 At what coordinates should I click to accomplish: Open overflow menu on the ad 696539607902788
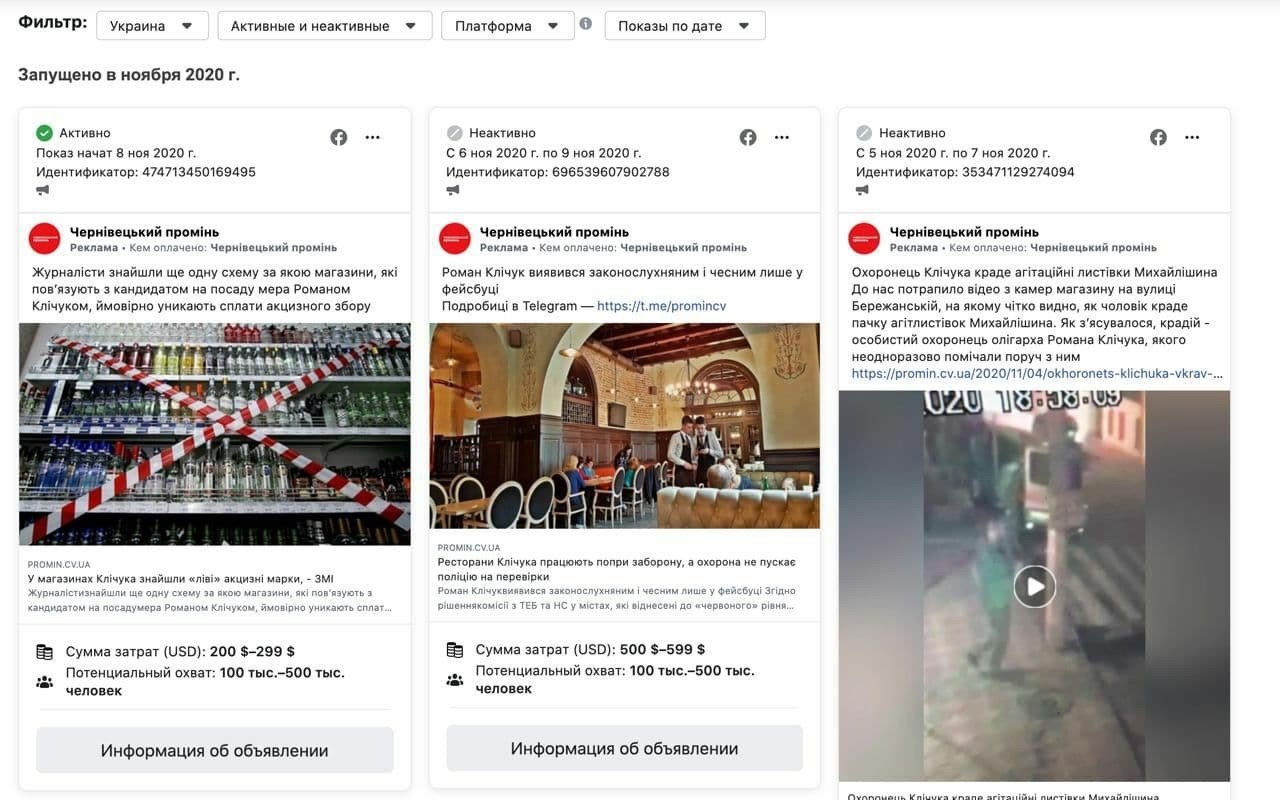coord(782,138)
